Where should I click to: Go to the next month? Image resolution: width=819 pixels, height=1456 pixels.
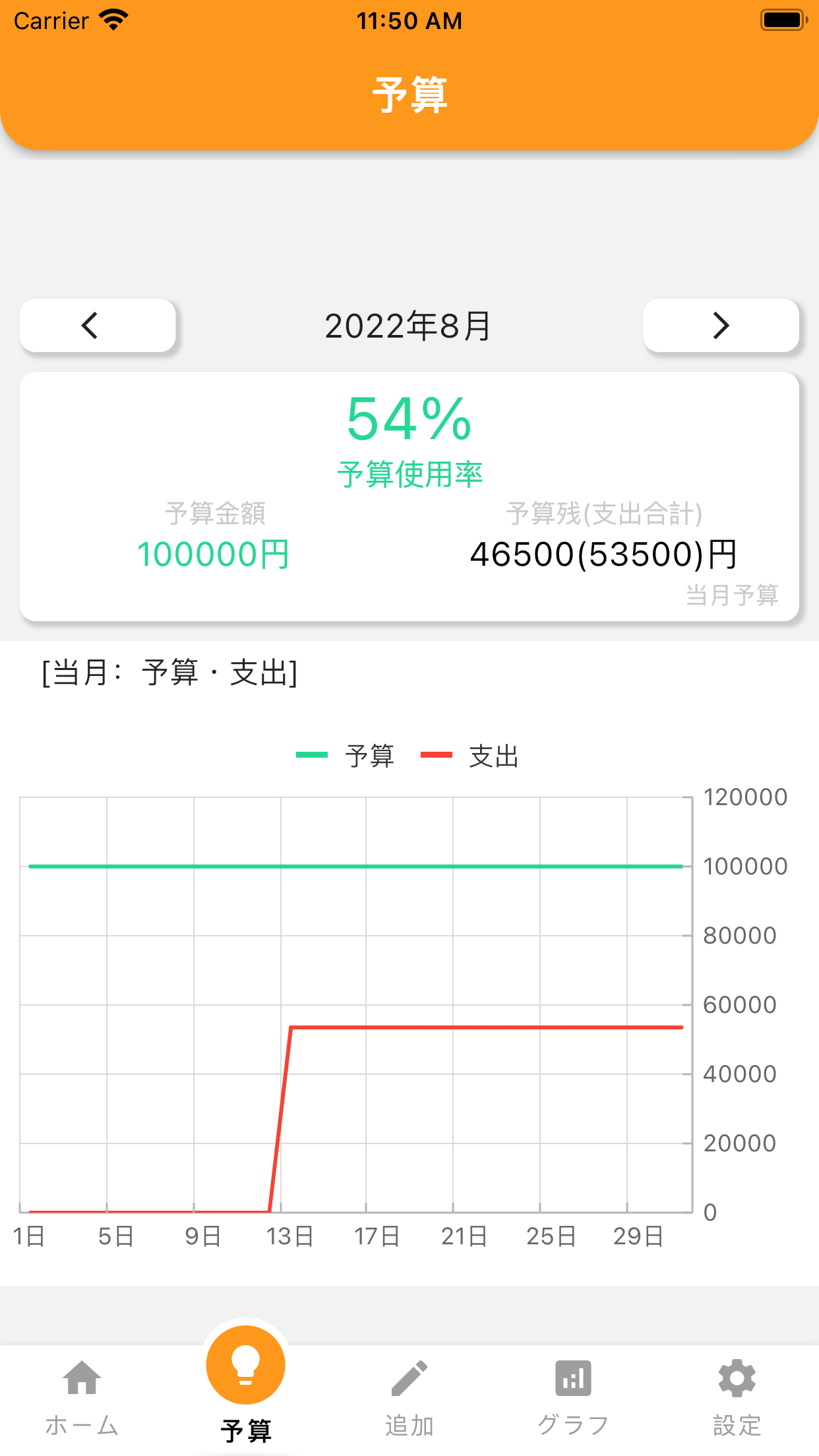click(x=721, y=326)
